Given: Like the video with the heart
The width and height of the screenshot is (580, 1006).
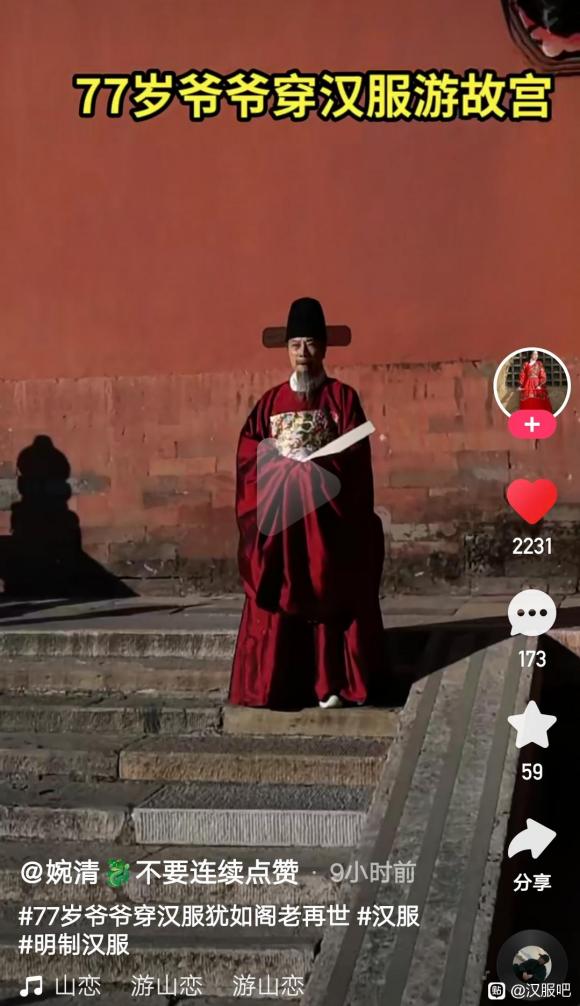Looking at the screenshot, I should point(532,502).
